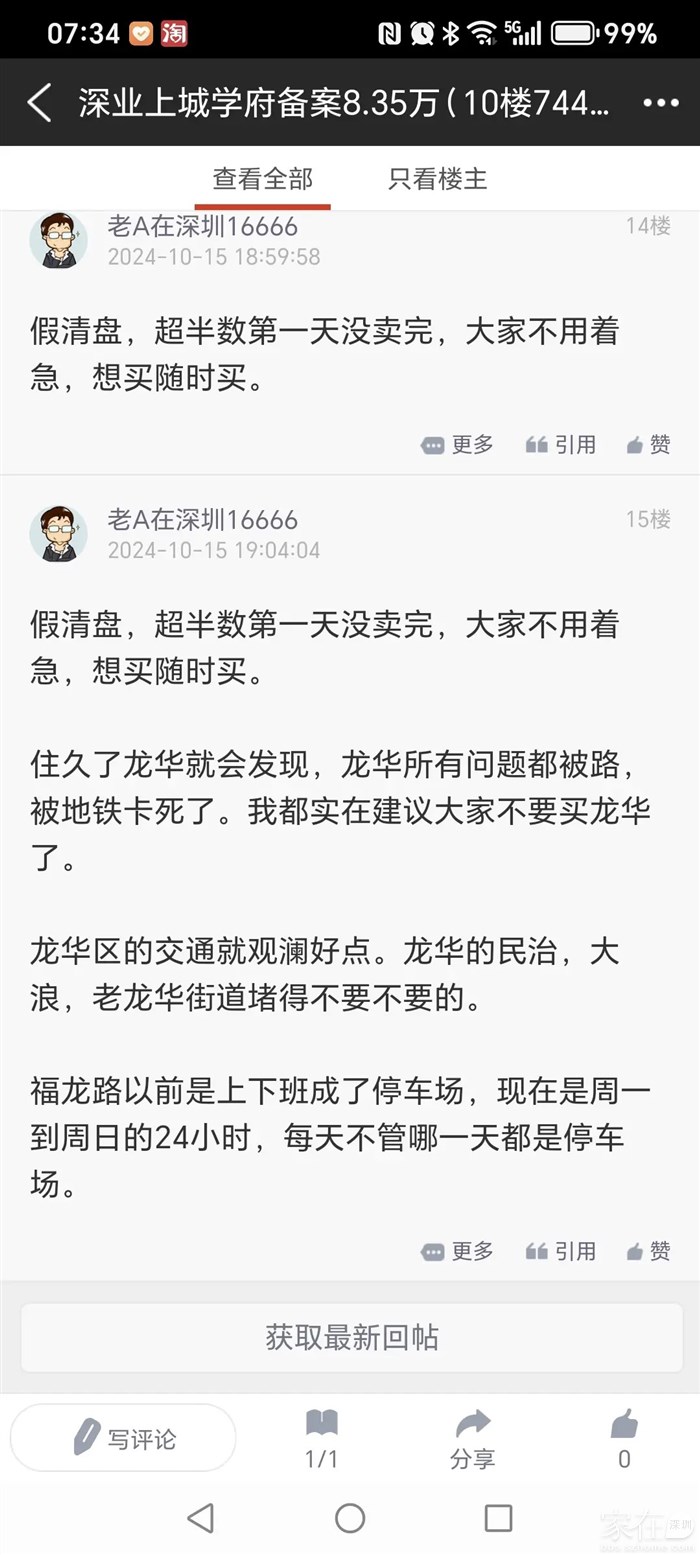Like the 14楼 reply
The width and height of the screenshot is (700, 1555).
pyautogui.click(x=648, y=445)
